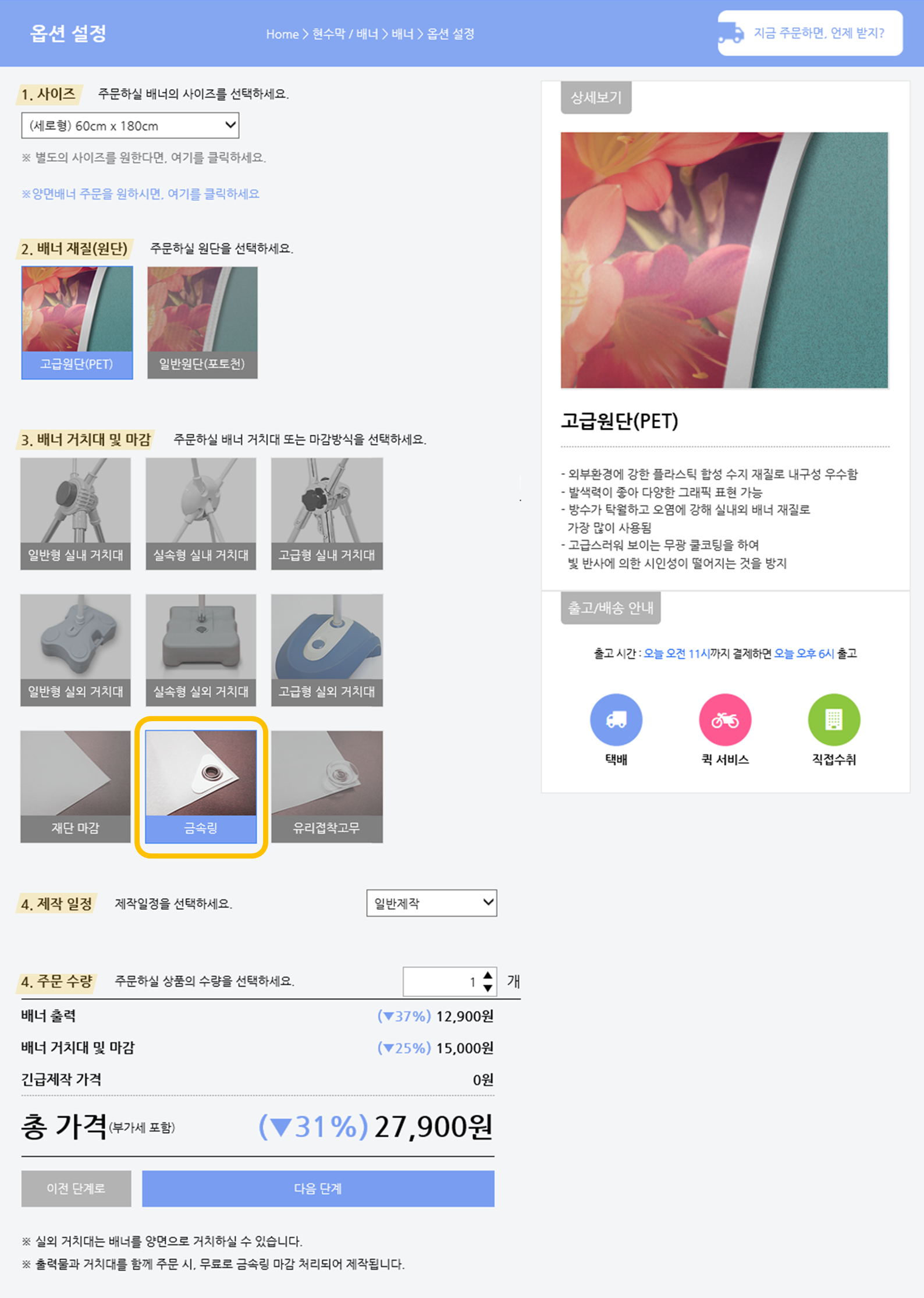The image size is (924, 1298).
Task: Choose 일반형 실외 거치대 stand
Action: [x=76, y=650]
